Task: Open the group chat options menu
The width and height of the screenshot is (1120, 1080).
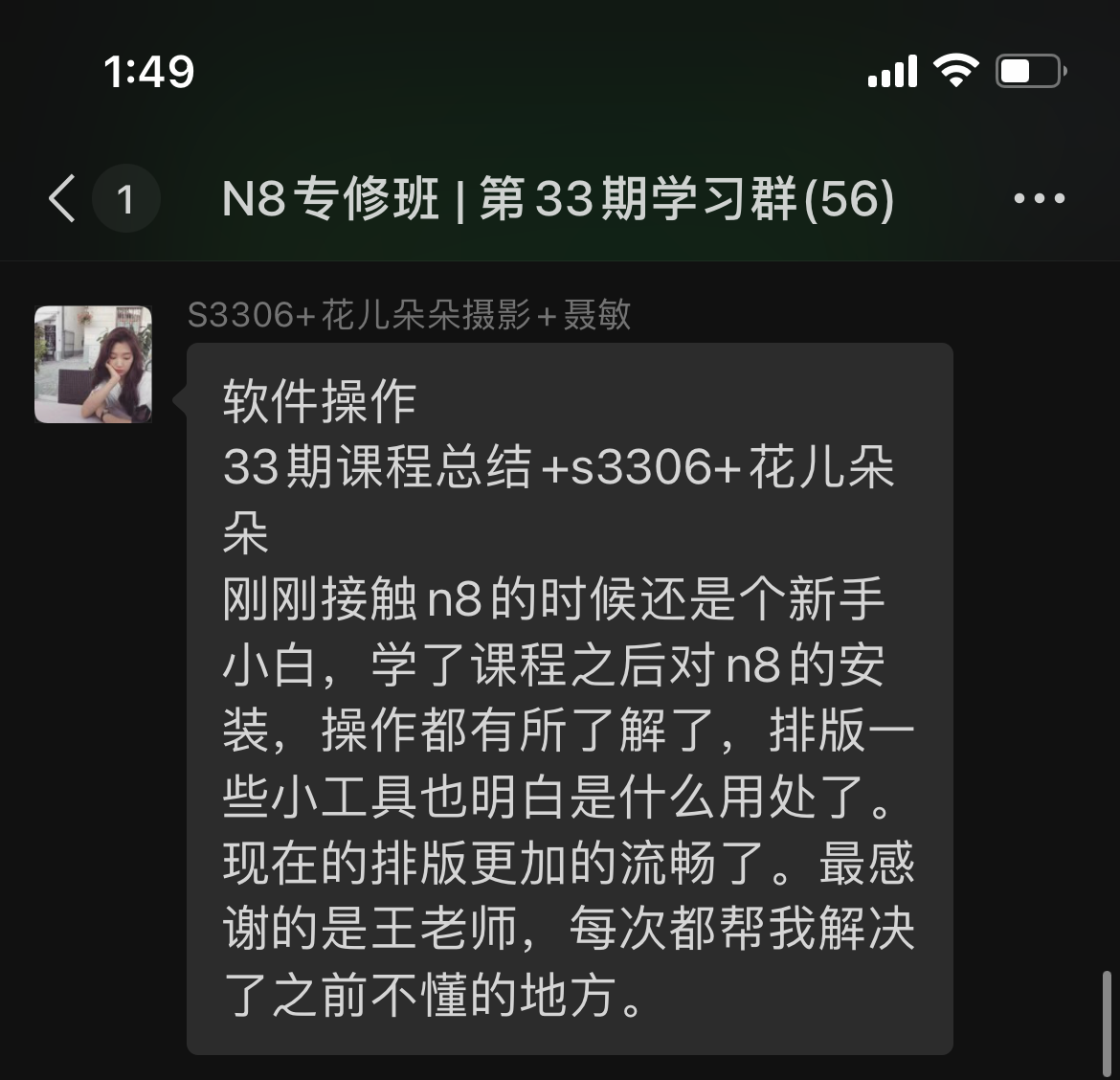Action: (1039, 199)
